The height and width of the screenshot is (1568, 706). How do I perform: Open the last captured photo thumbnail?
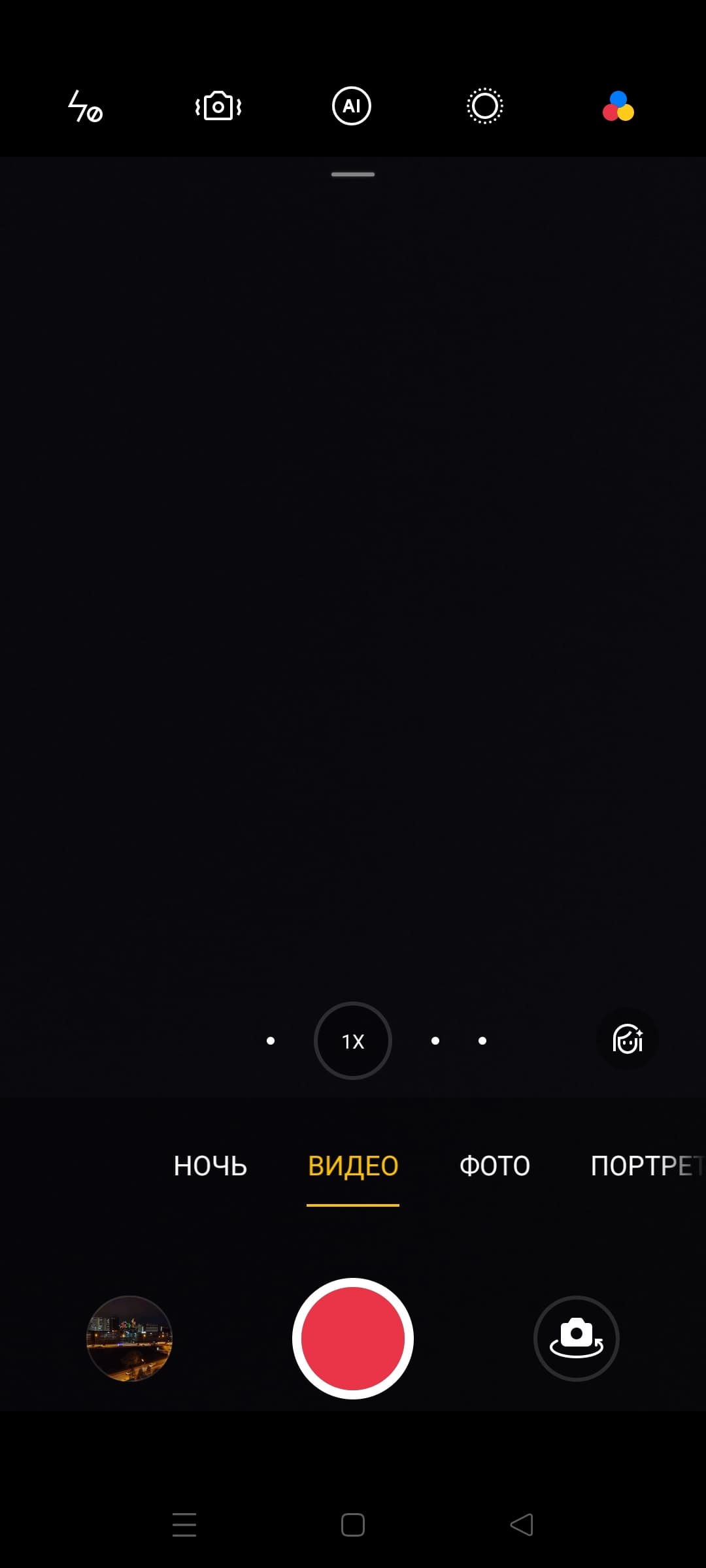(x=129, y=1338)
